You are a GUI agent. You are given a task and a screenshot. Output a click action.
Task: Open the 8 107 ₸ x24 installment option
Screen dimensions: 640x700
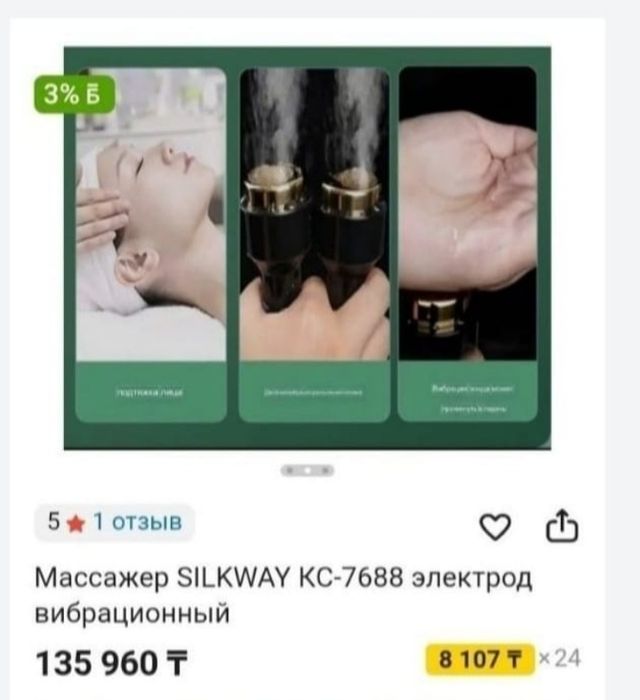tap(503, 659)
